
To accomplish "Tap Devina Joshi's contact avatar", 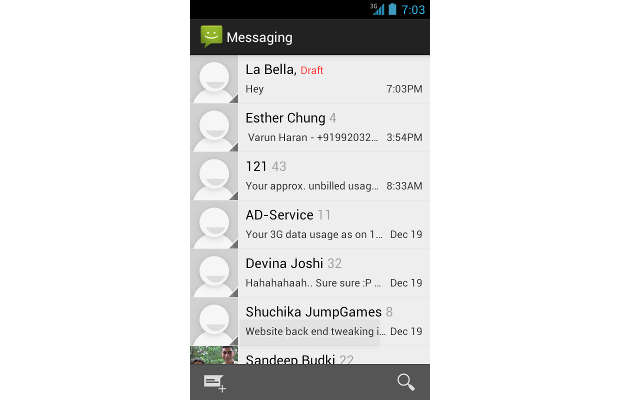I will click(214, 273).
